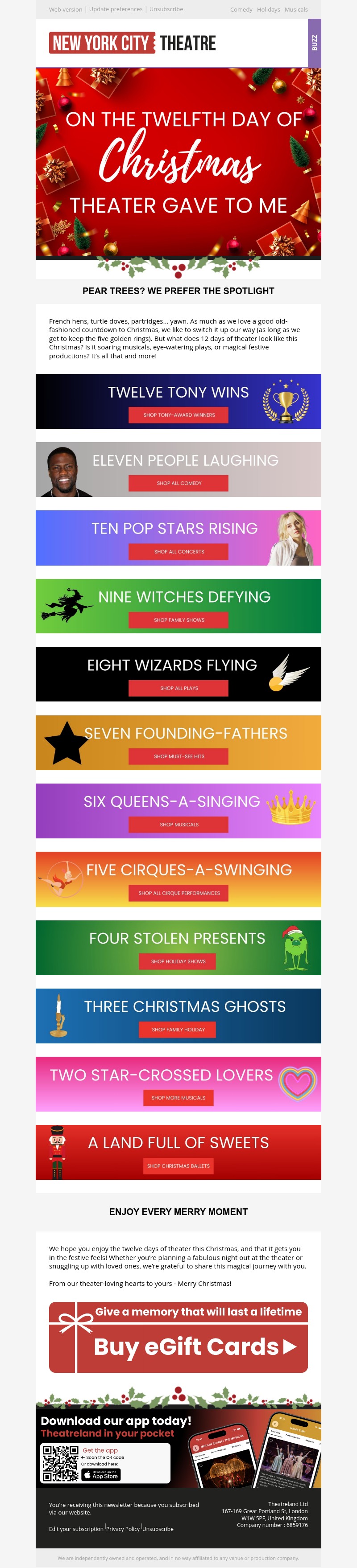The height and width of the screenshot is (1568, 357).
Task: Shop Tony-Award Winners
Action: pos(178,415)
